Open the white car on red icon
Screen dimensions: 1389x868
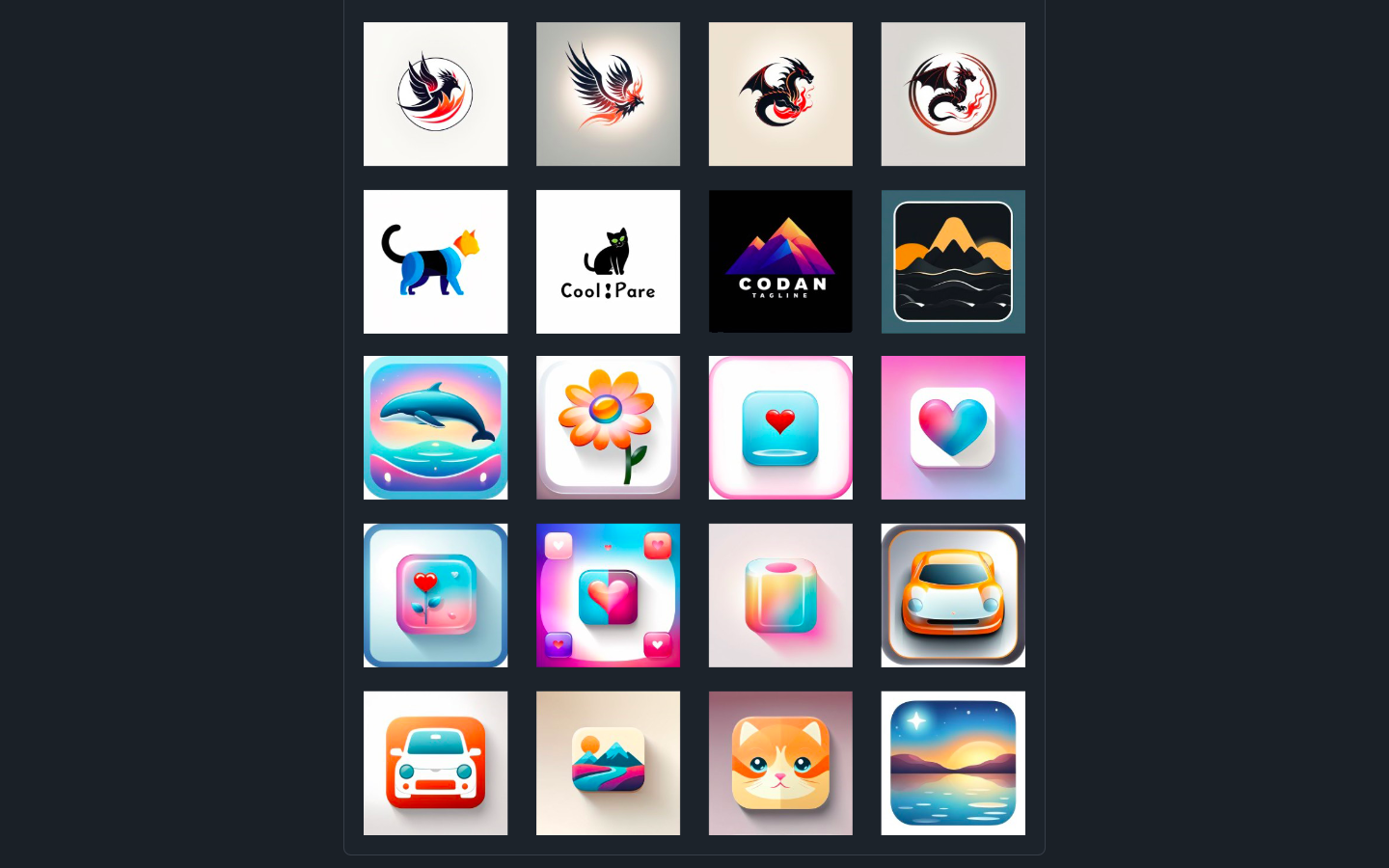(x=435, y=763)
